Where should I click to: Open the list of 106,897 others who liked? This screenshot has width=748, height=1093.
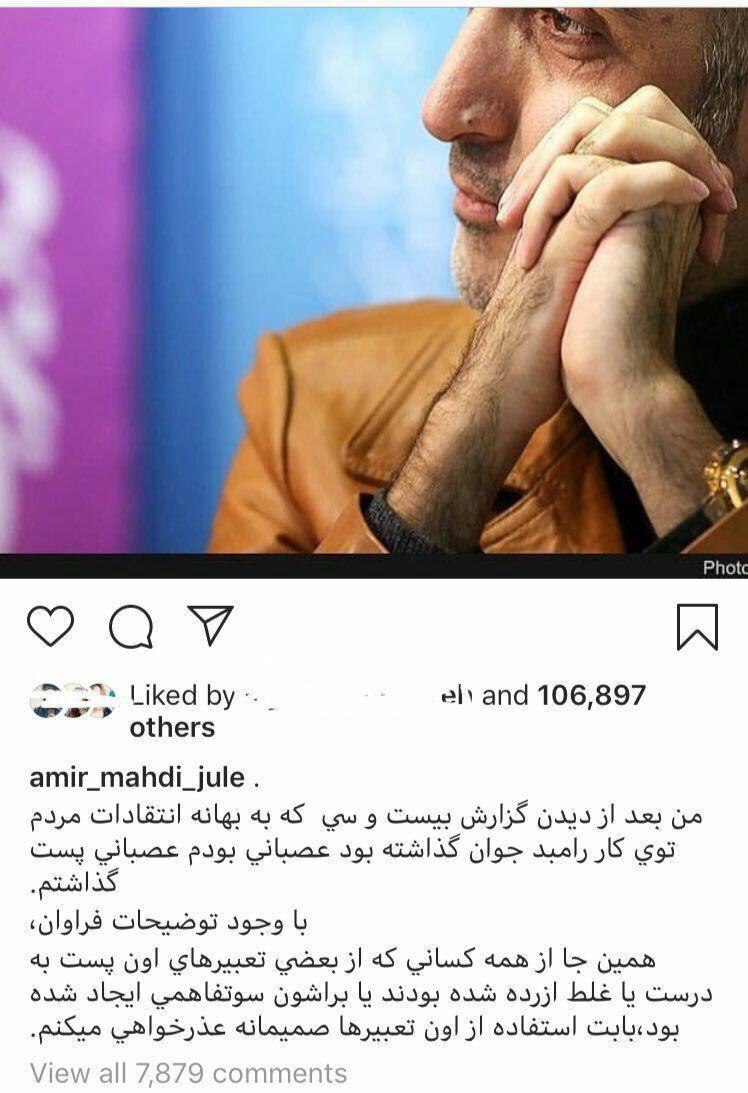tap(592, 695)
